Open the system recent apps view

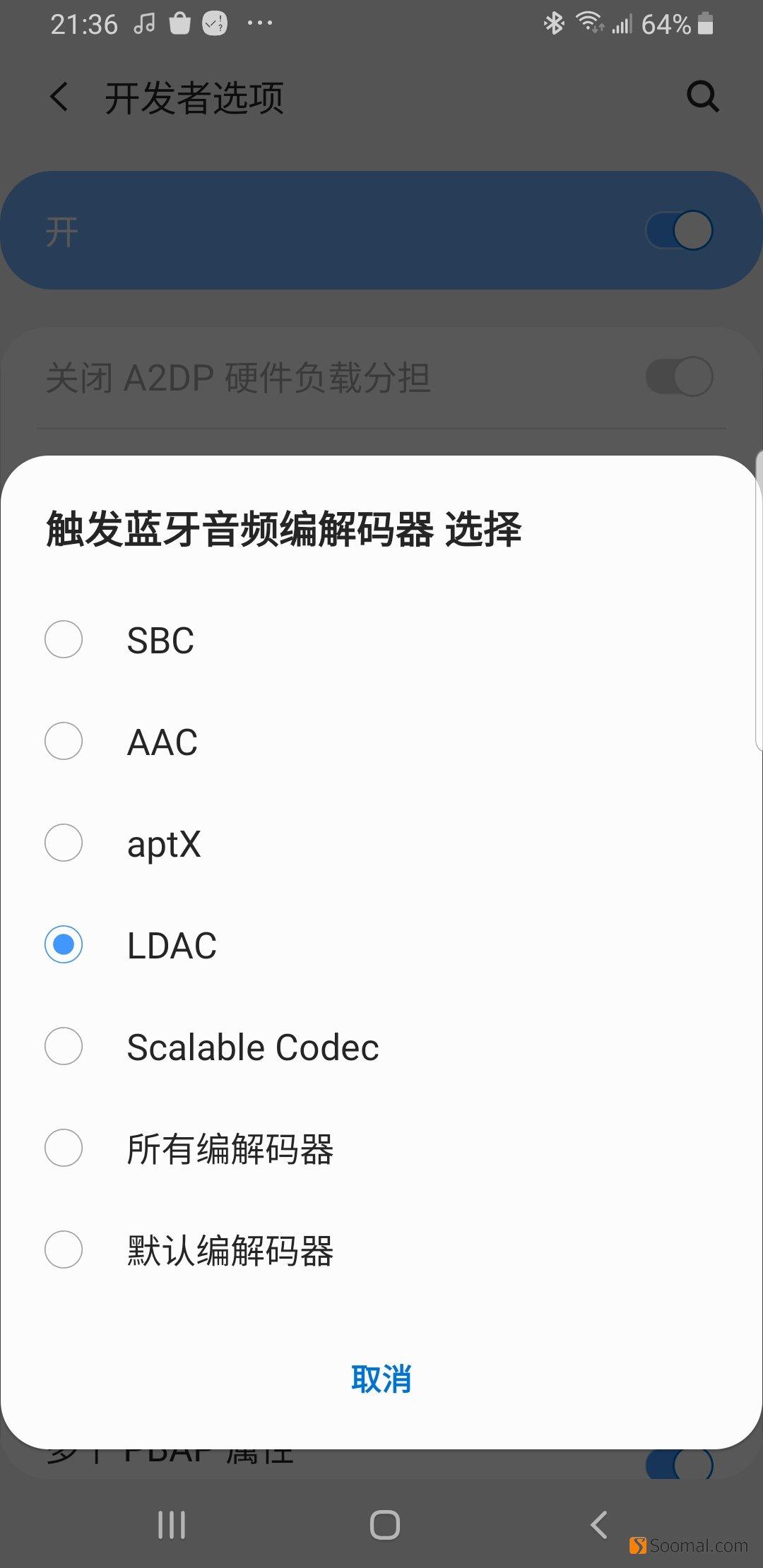(172, 1524)
